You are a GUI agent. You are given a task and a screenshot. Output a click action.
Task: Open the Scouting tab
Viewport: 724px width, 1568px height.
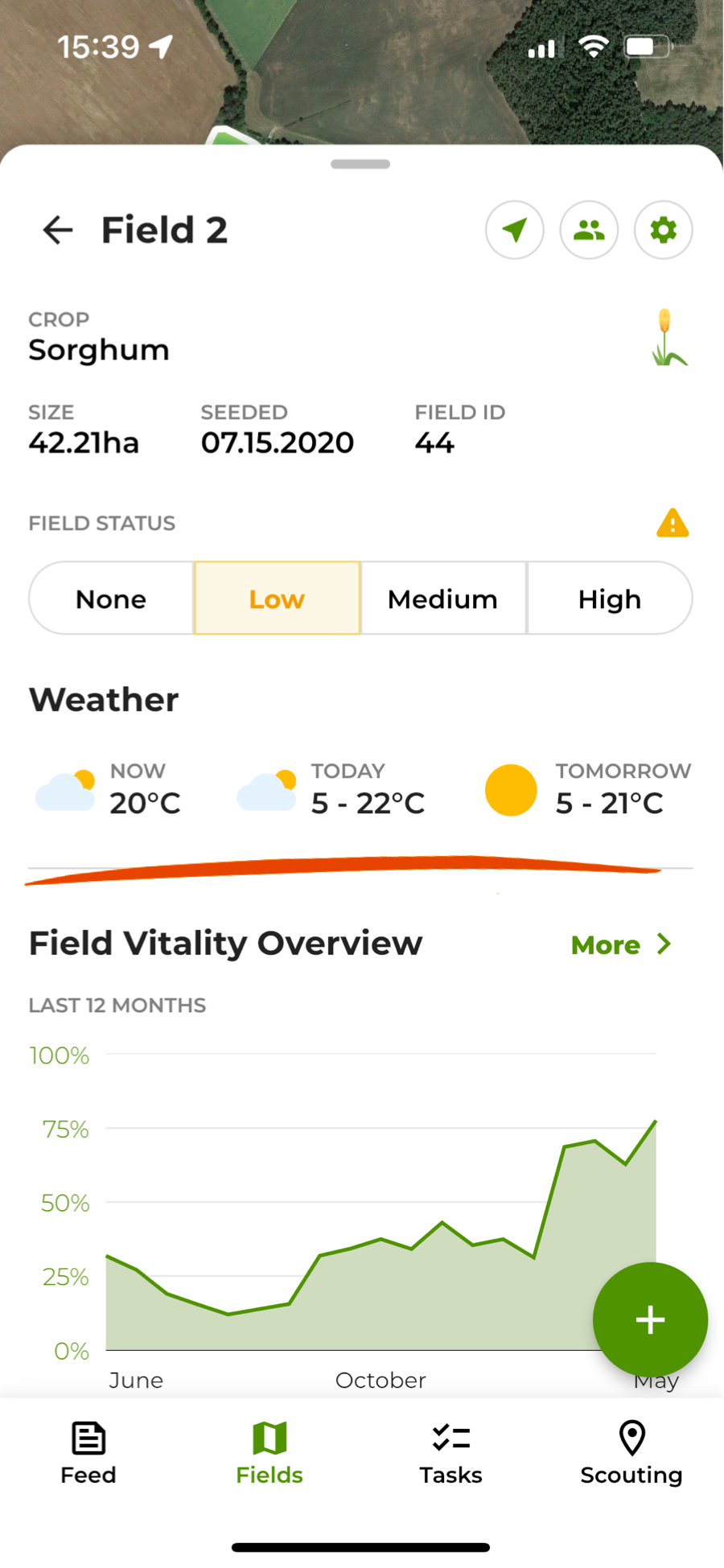coord(631,1453)
